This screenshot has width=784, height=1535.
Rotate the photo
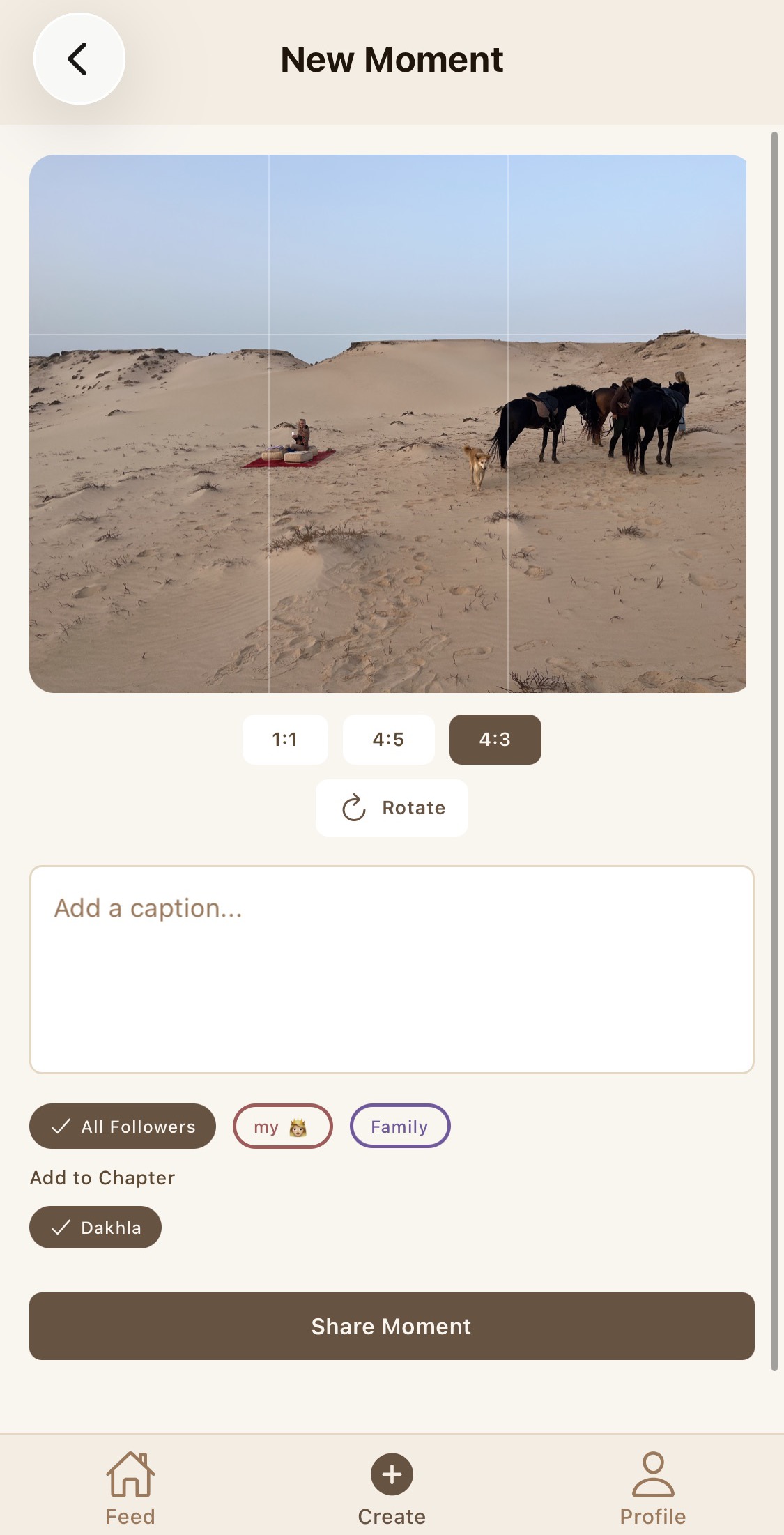[392, 808]
